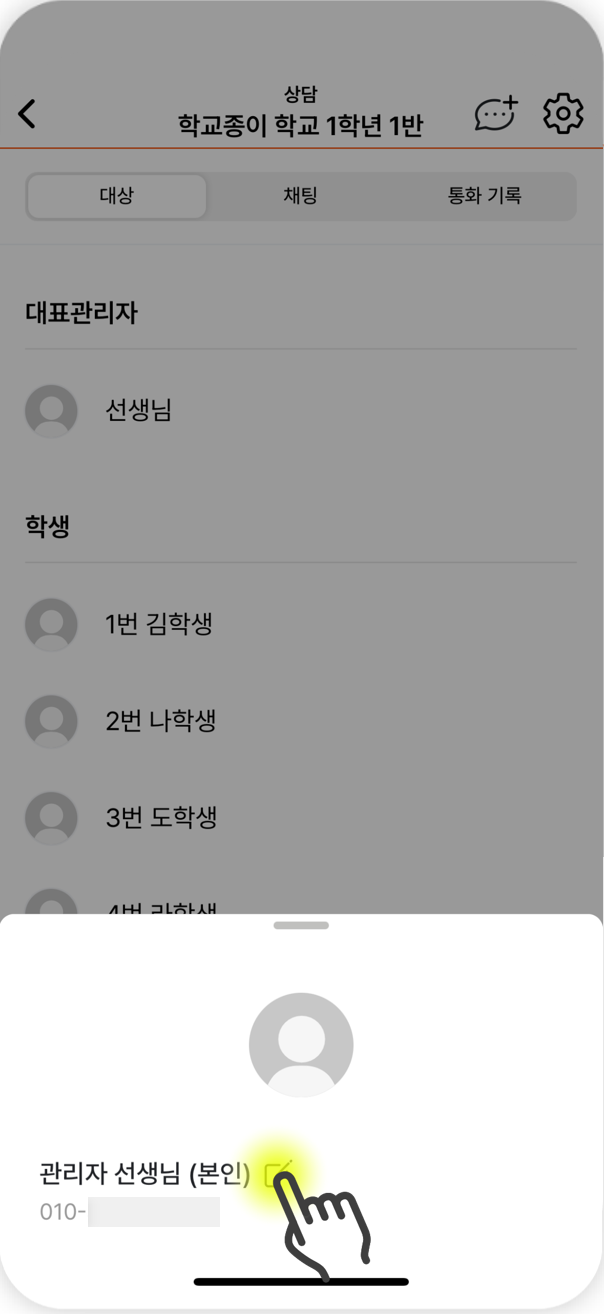The image size is (604, 1314).
Task: Select the 대상 tab
Action: click(117, 196)
